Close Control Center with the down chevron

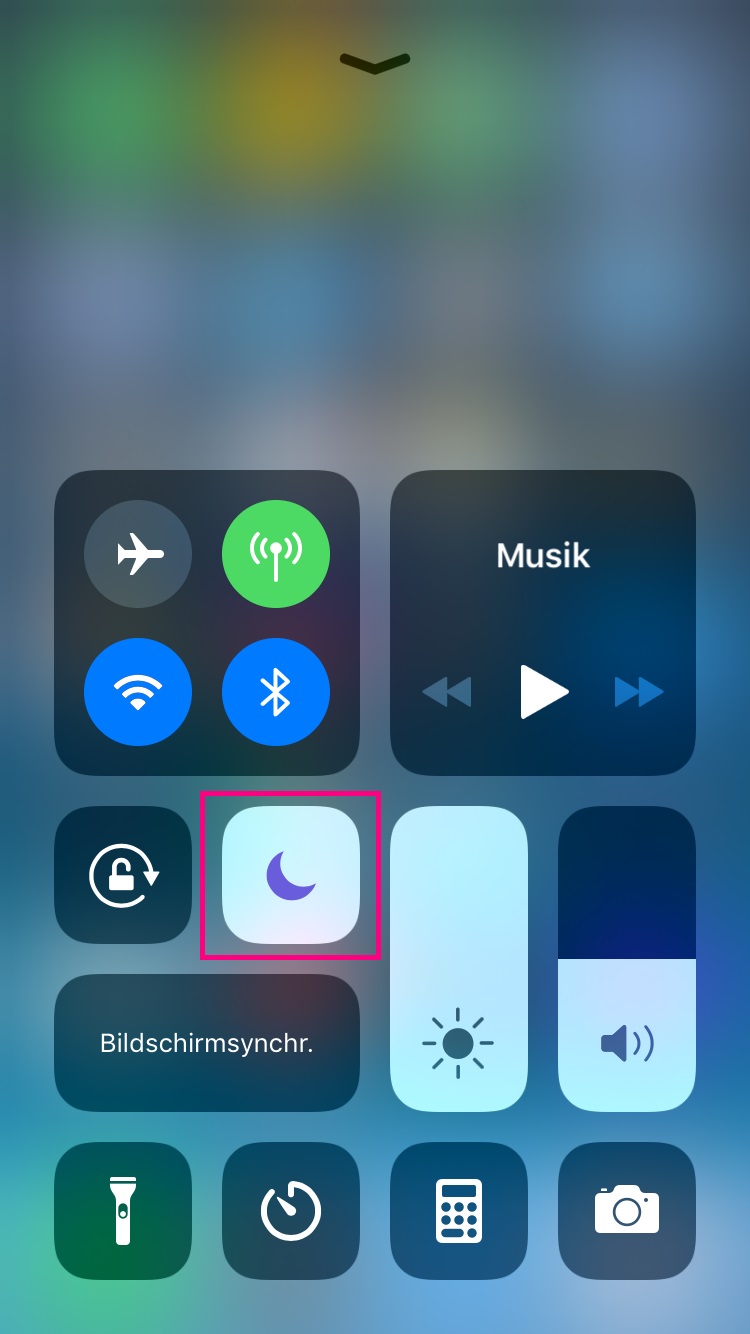375,63
